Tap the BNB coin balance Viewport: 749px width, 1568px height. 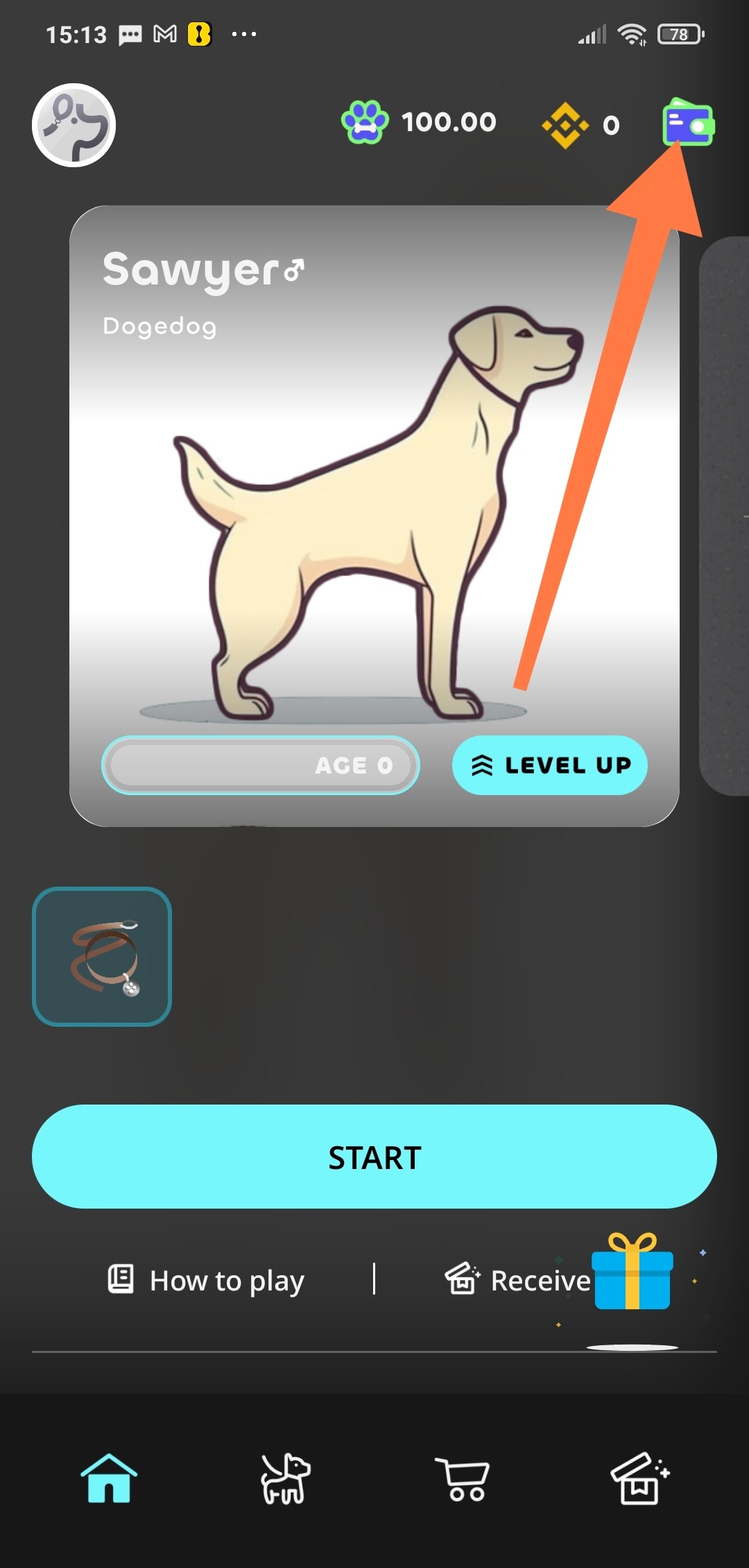coord(581,125)
